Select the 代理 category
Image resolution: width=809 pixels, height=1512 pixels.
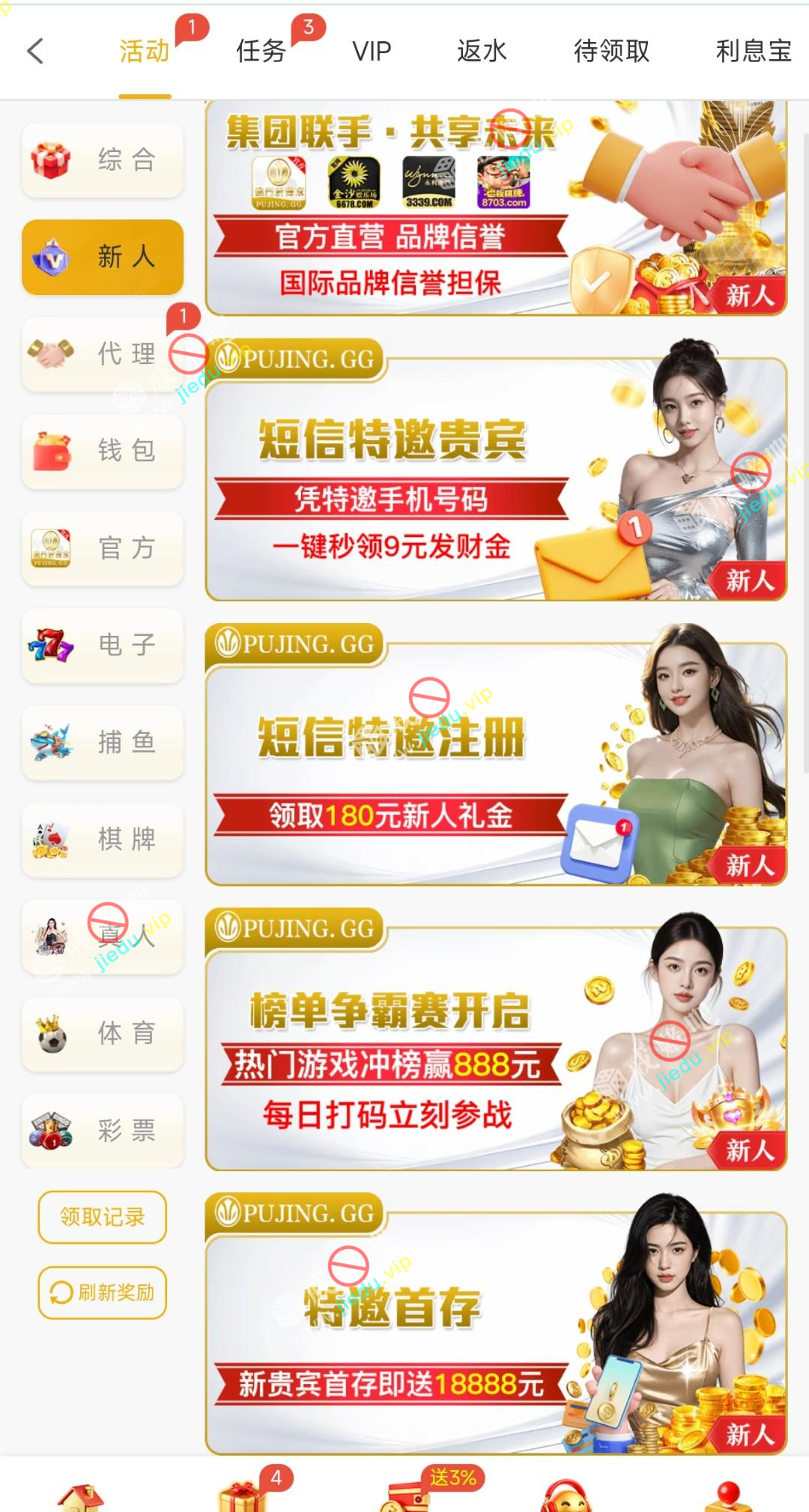(x=103, y=354)
